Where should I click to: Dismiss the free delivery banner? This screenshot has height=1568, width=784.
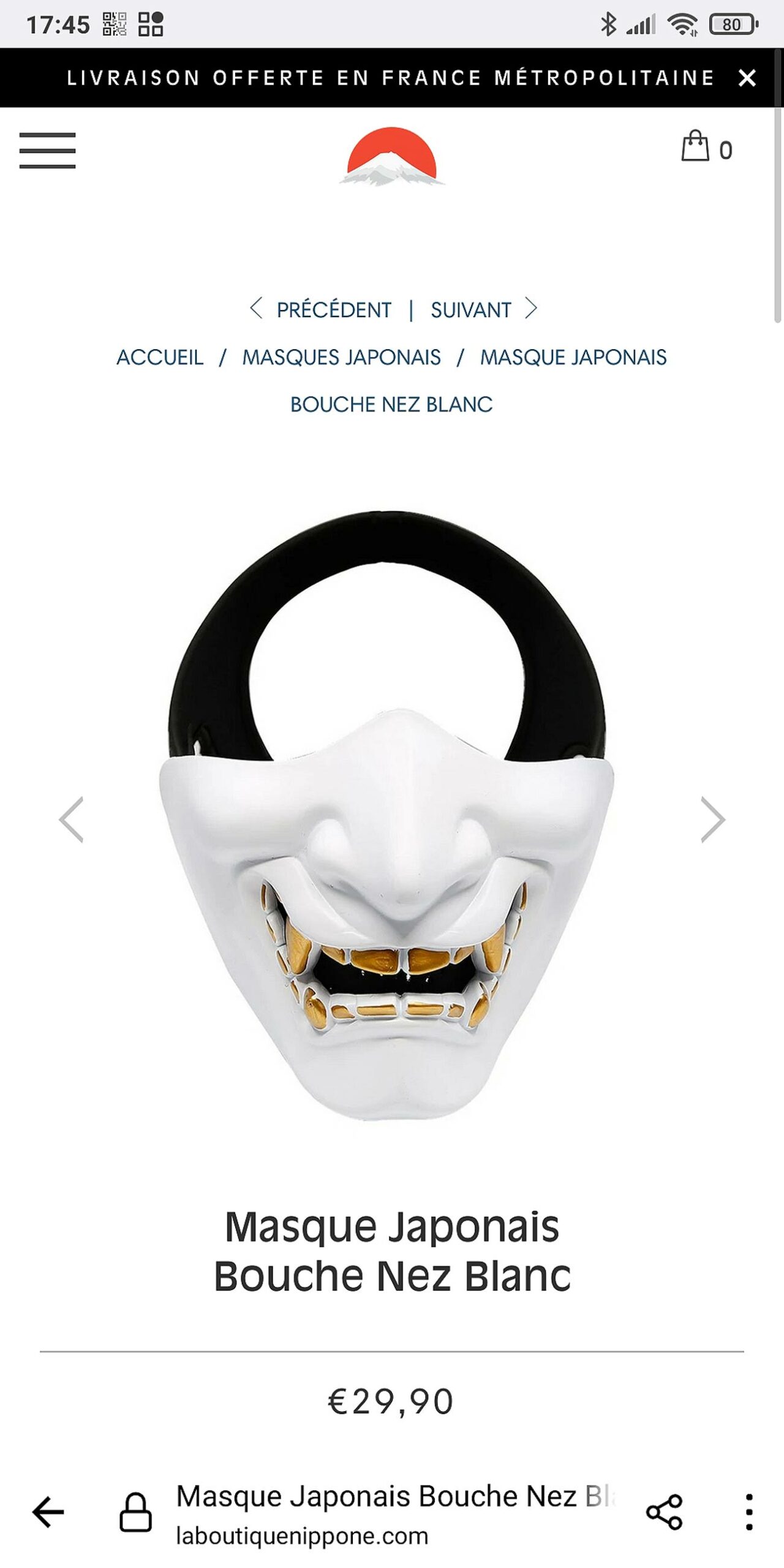click(x=747, y=78)
